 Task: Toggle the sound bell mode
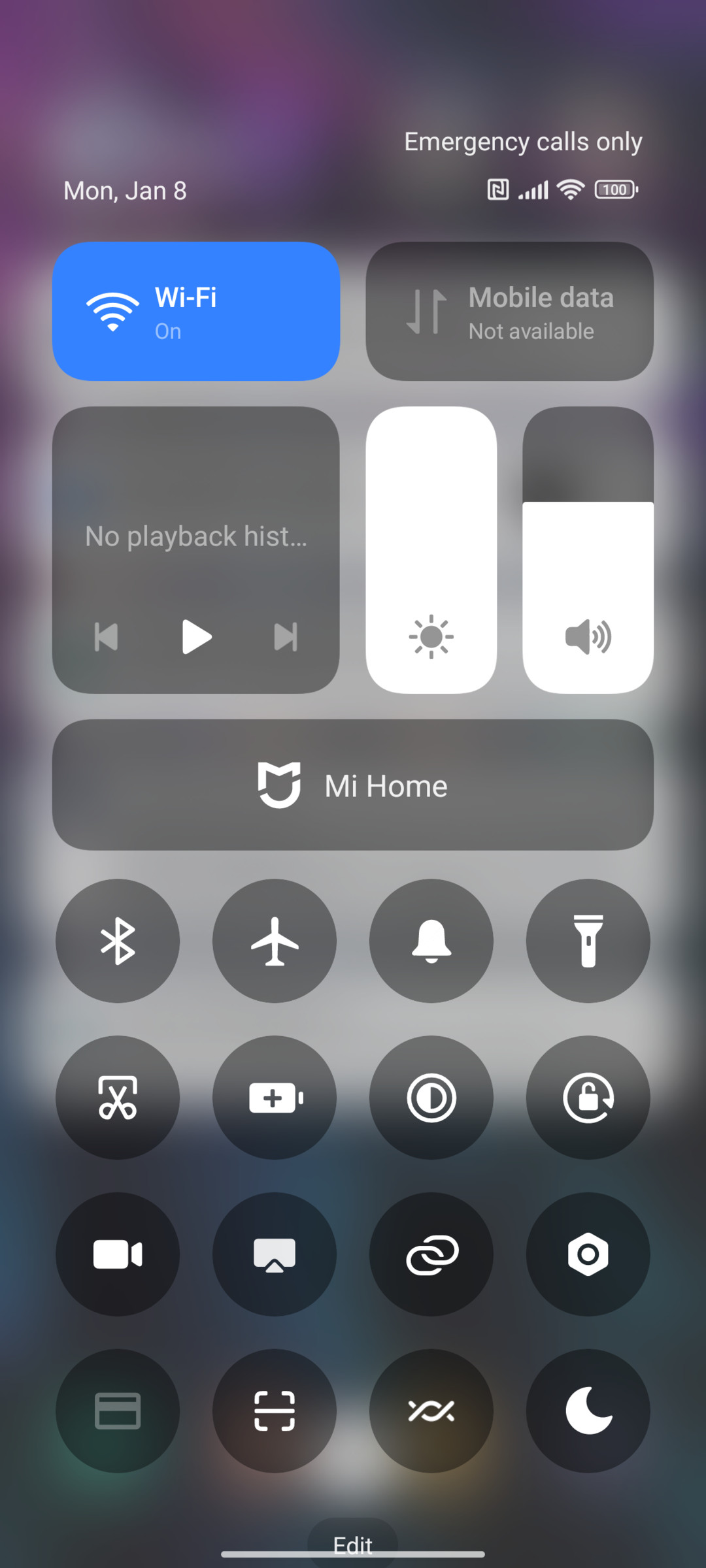click(x=431, y=941)
